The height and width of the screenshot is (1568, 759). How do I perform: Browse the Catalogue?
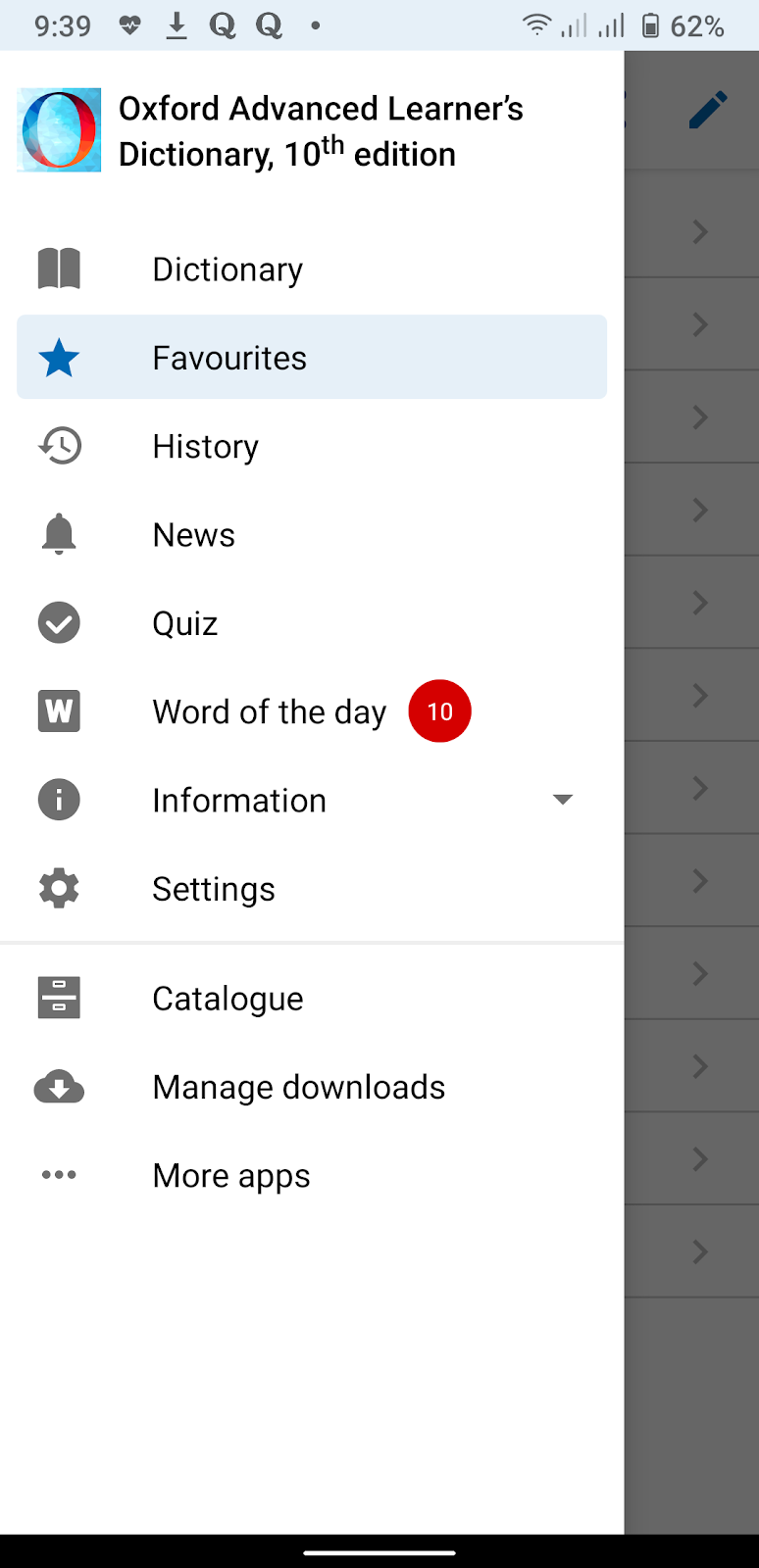pyautogui.click(x=312, y=998)
